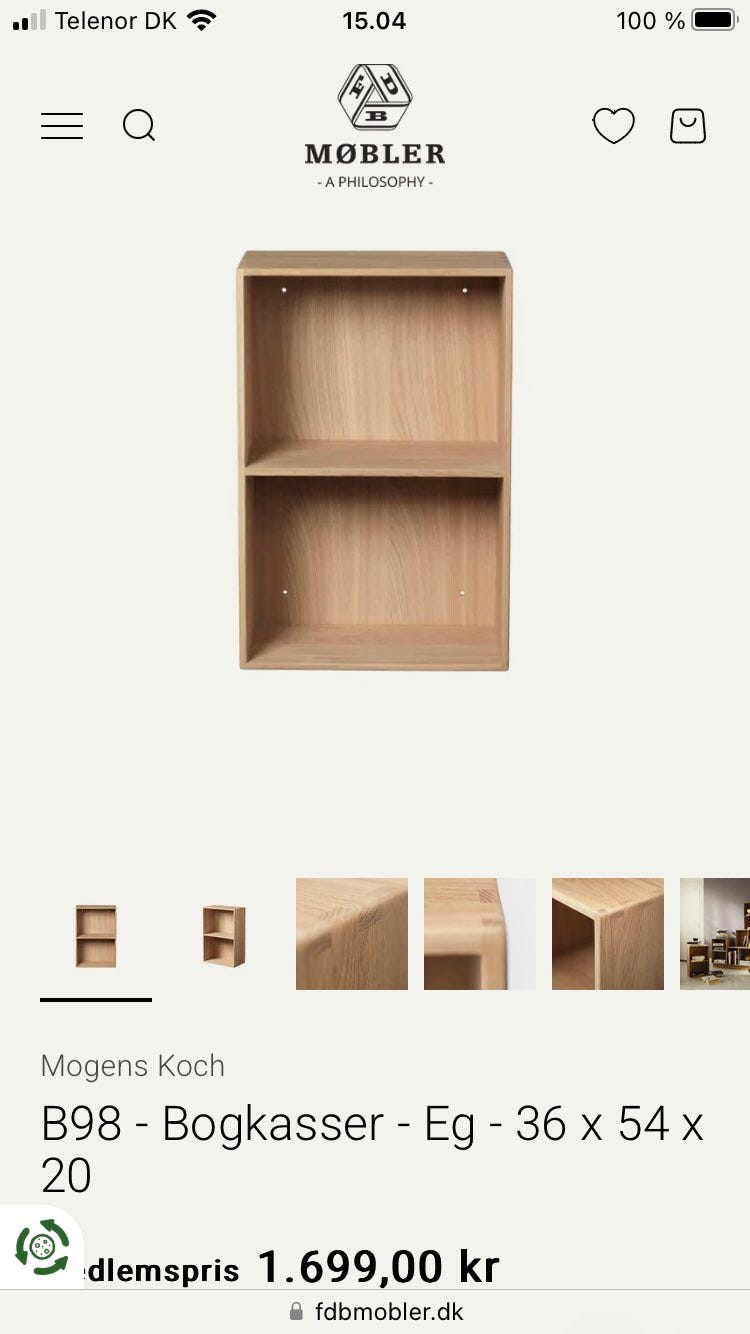Open the wishlist heart icon
This screenshot has width=750, height=1334.
pyautogui.click(x=613, y=125)
